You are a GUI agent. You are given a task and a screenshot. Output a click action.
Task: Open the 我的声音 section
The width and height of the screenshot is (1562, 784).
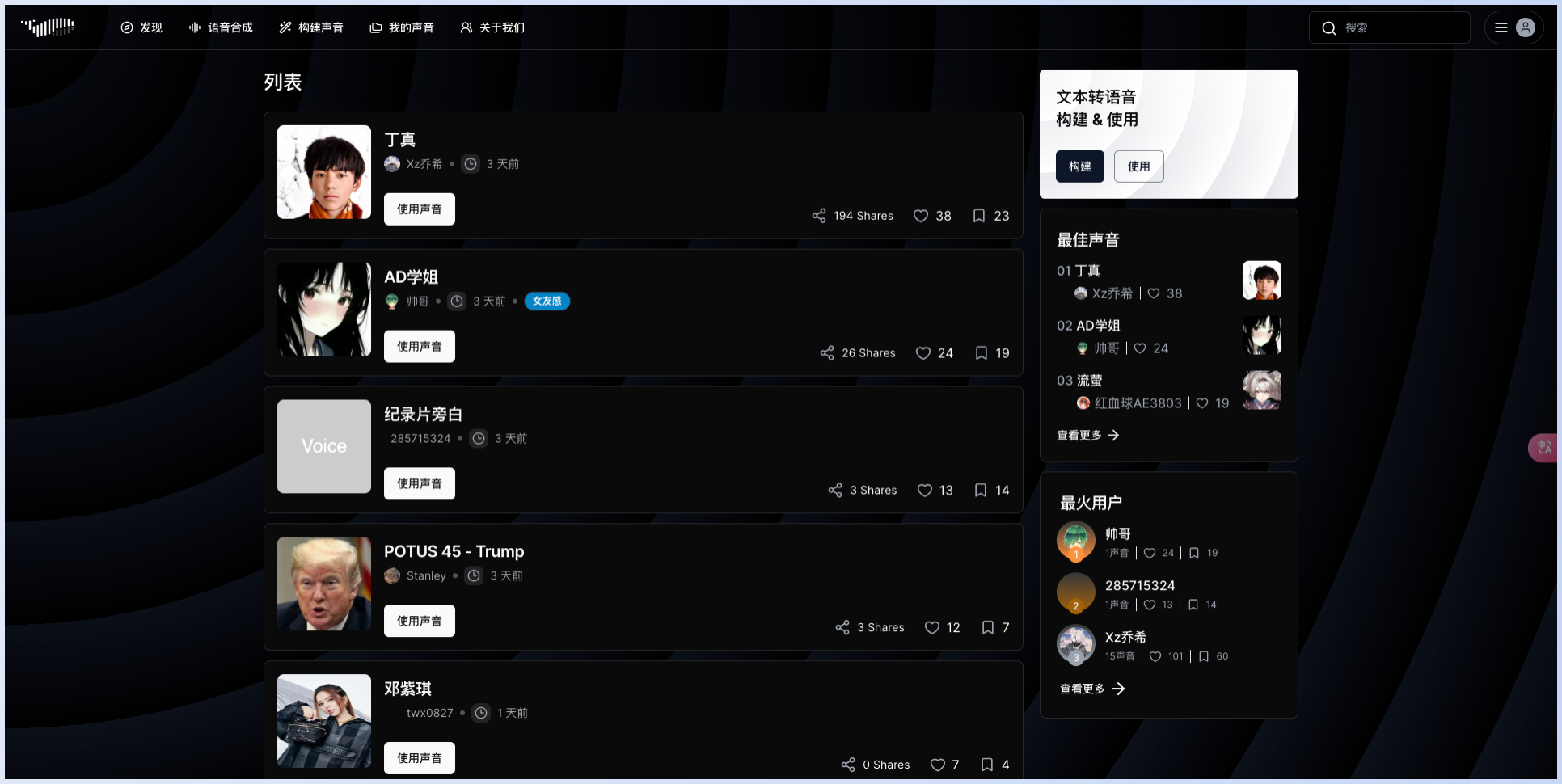(x=402, y=27)
